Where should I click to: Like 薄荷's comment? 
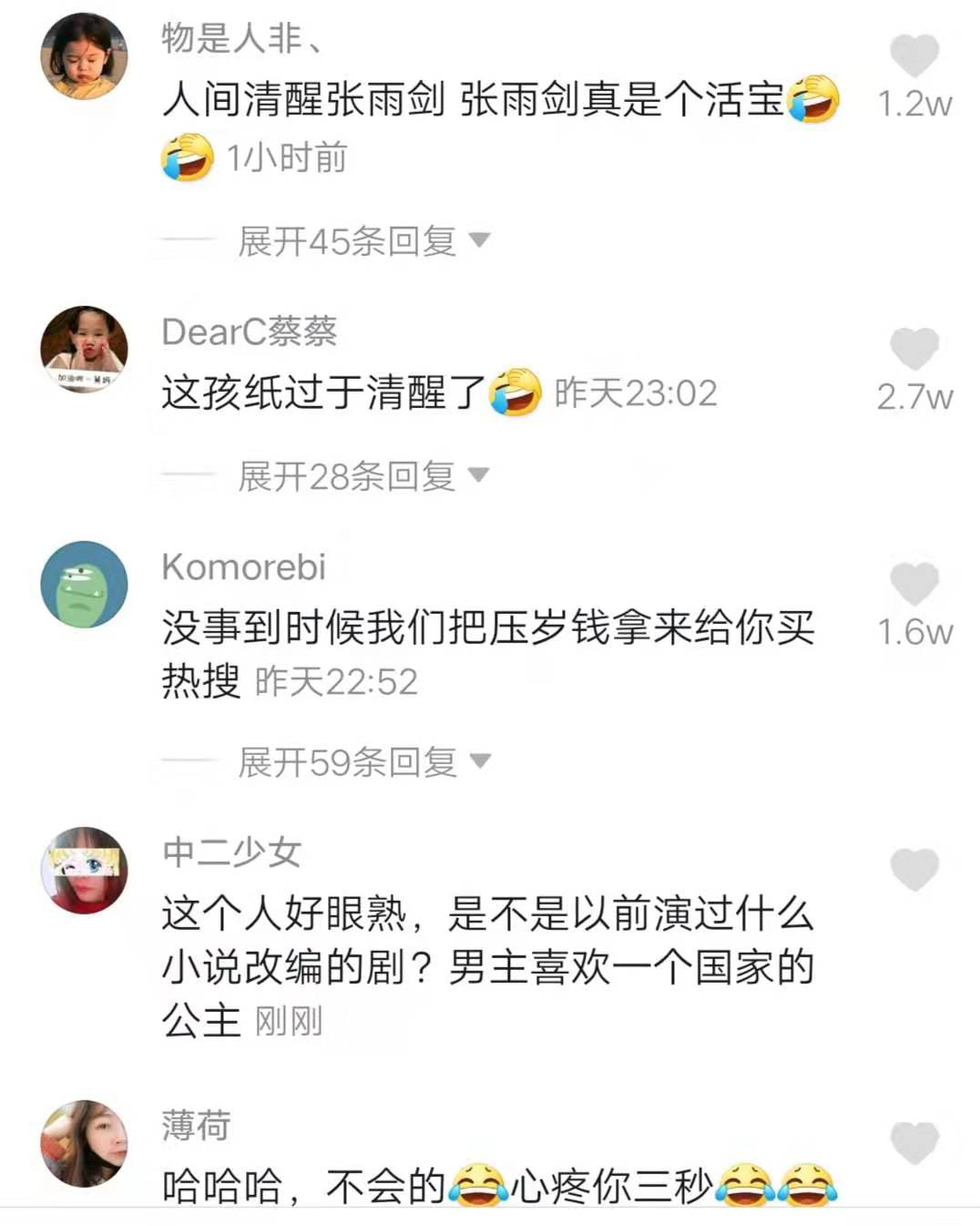click(x=914, y=1142)
